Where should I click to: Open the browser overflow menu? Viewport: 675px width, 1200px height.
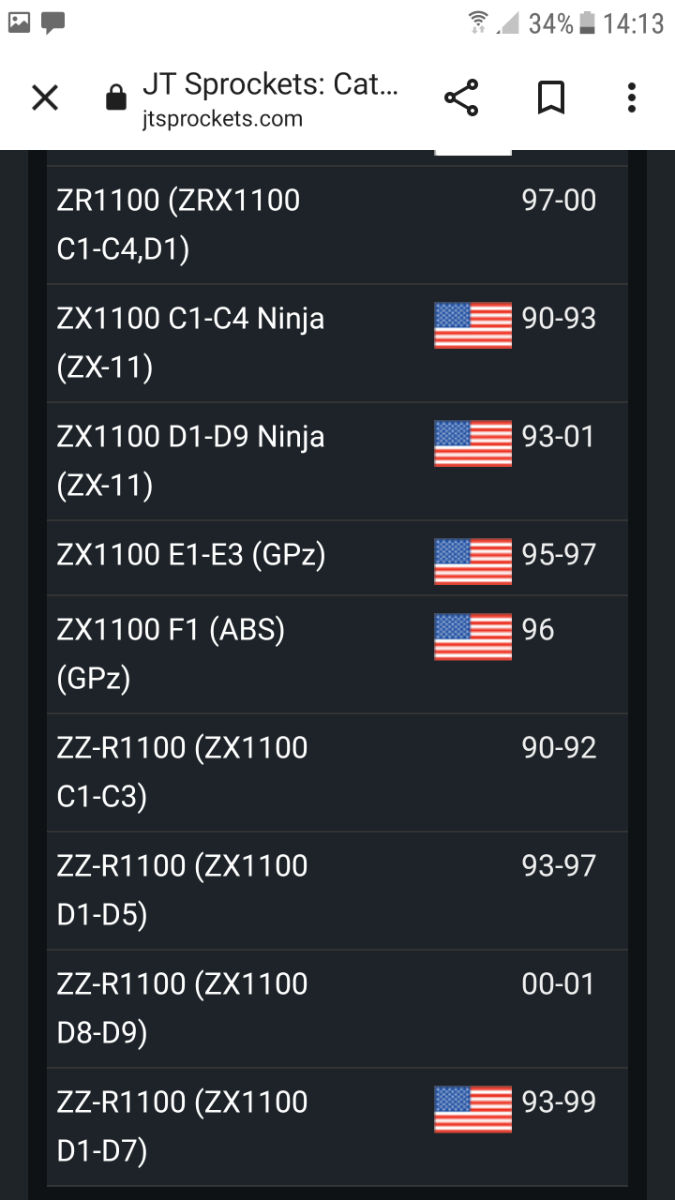(631, 98)
